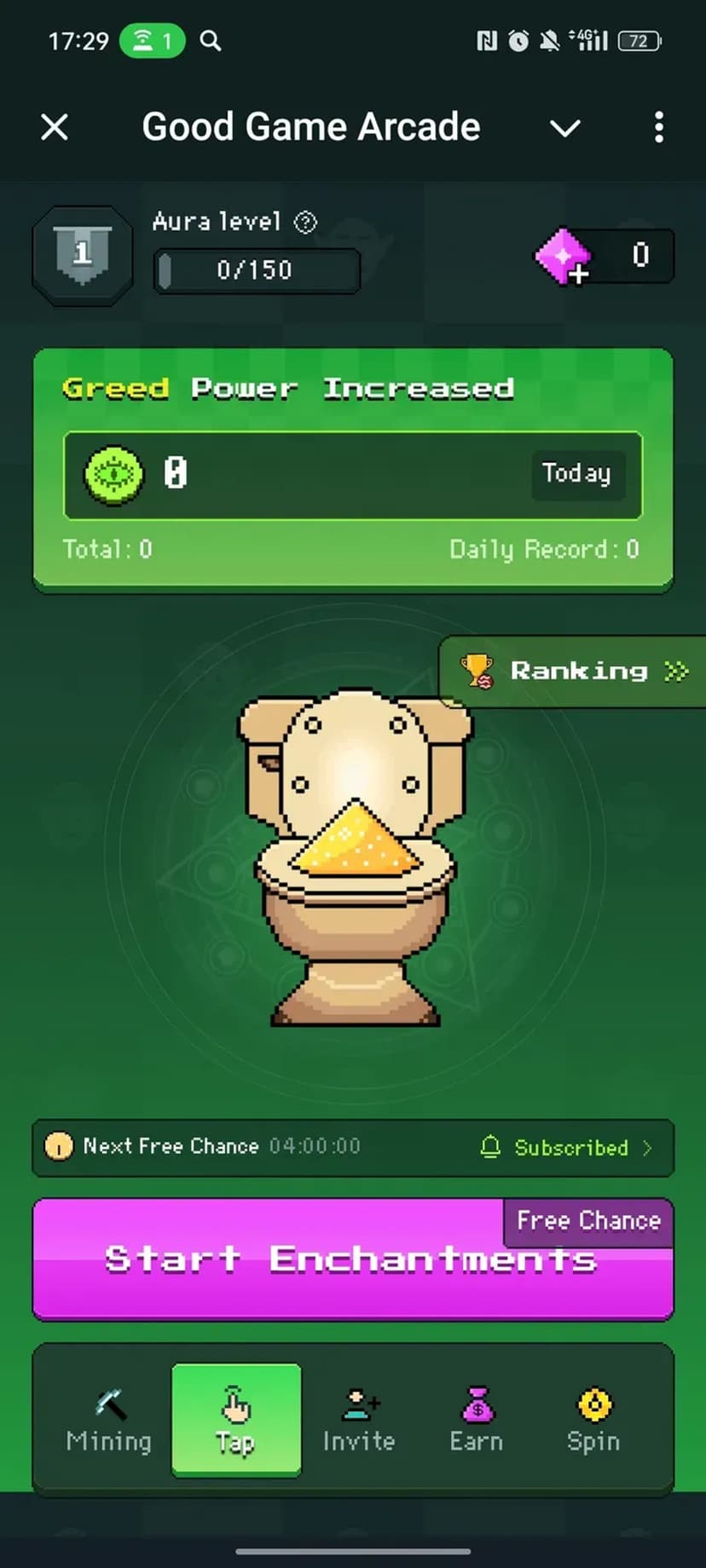Tap the golden toilet
The image size is (706, 1568).
click(x=353, y=856)
